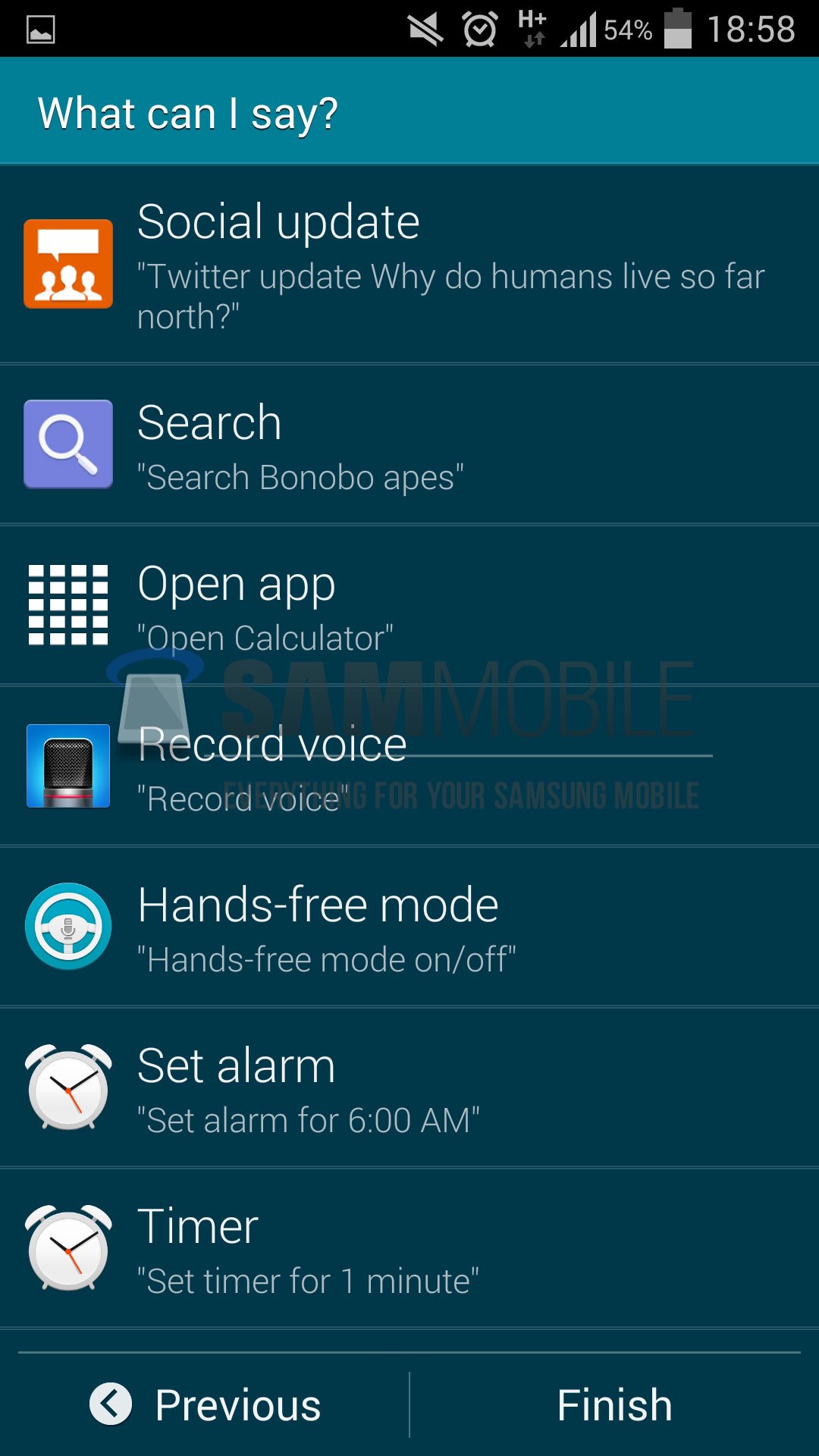The width and height of the screenshot is (819, 1456).
Task: Choose the Timer command row
Action: [x=409, y=1248]
